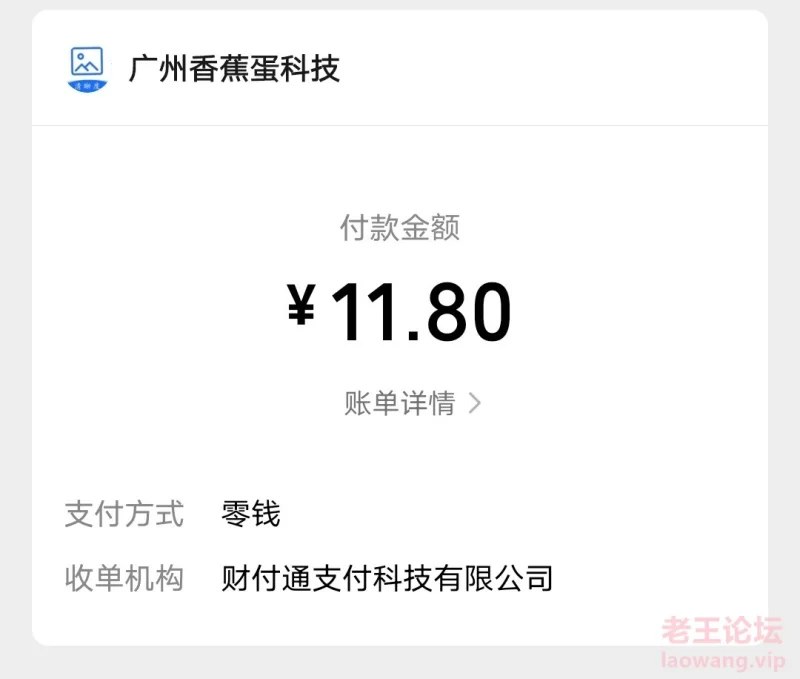Open 账单详情 bill details link
This screenshot has height=679, width=800.
(412, 403)
